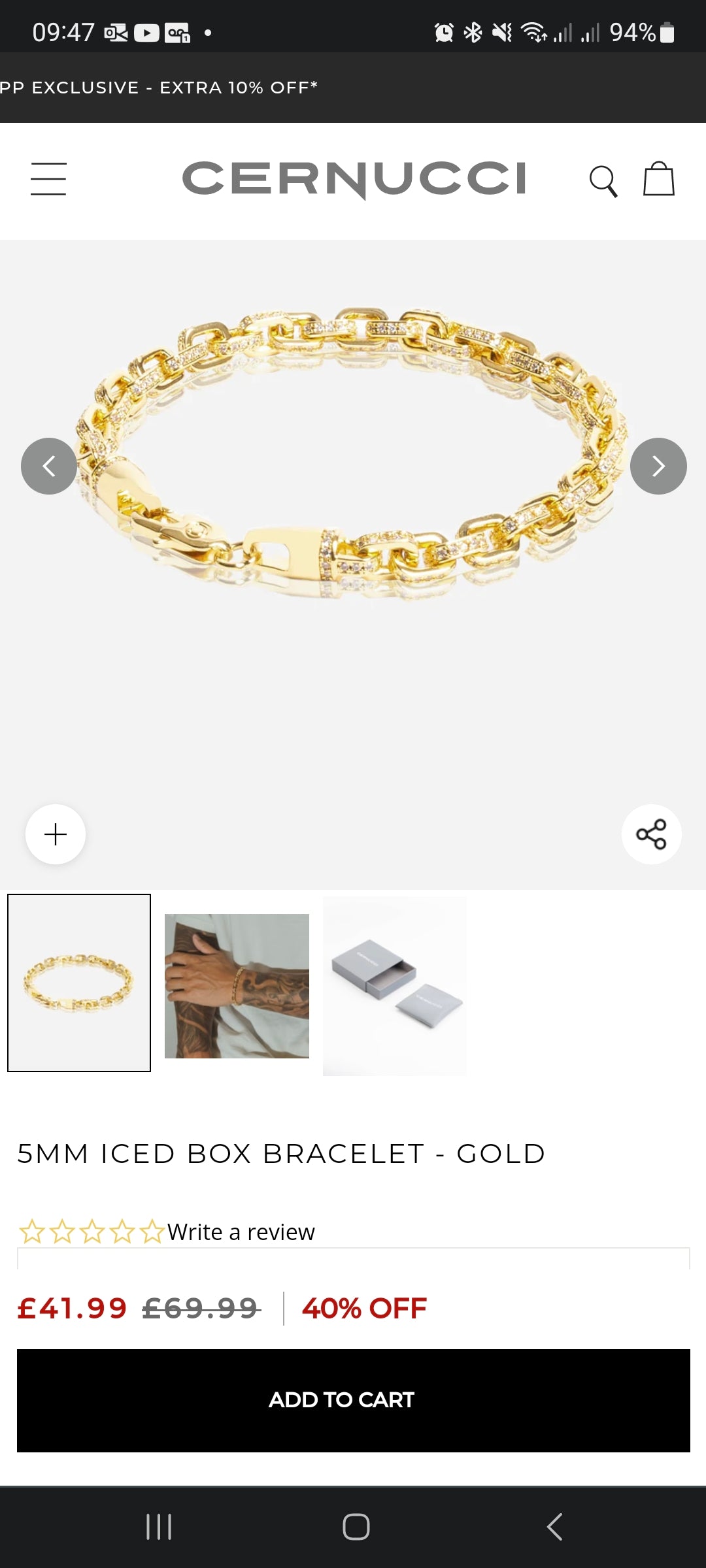Open the search icon
The image size is (706, 1568).
pyautogui.click(x=603, y=181)
